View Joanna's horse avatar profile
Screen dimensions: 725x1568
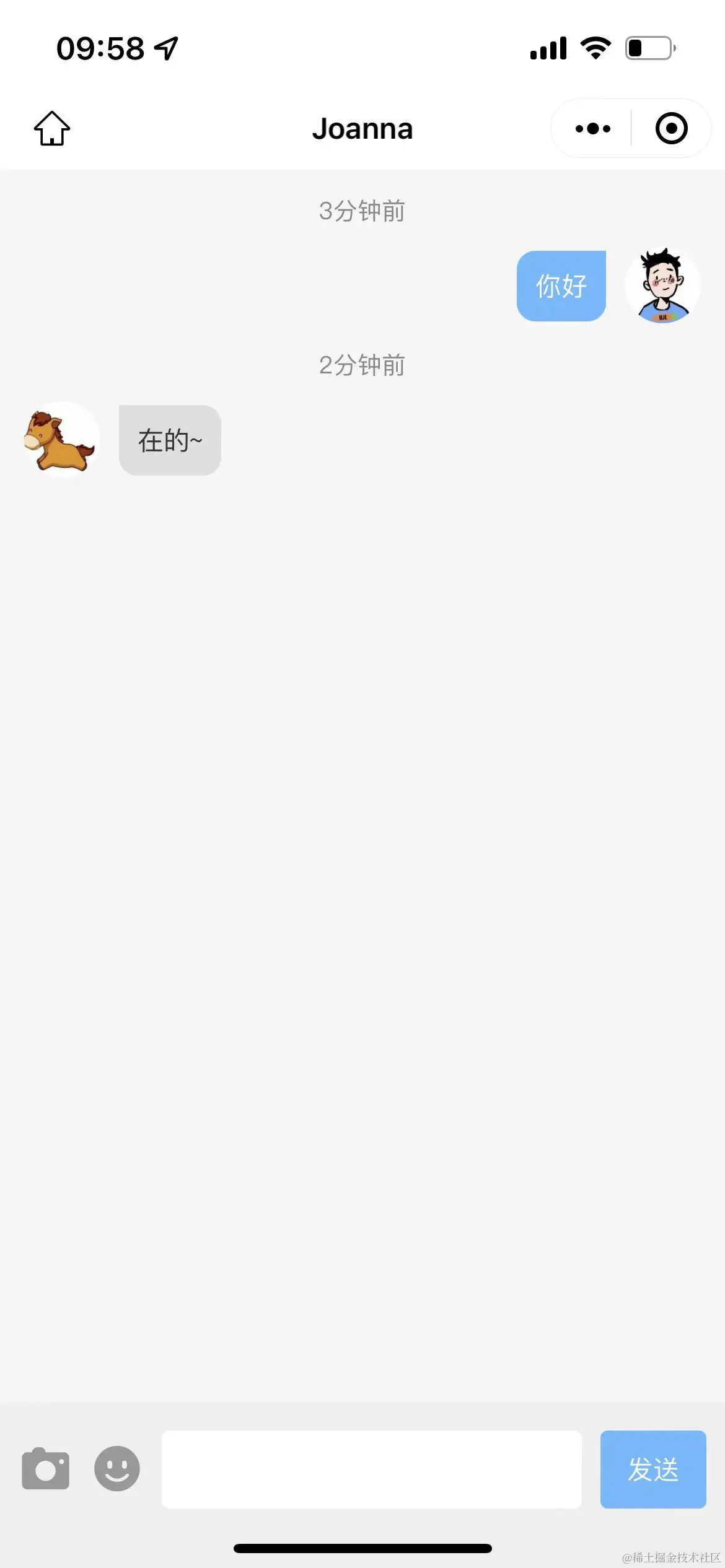tap(61, 440)
